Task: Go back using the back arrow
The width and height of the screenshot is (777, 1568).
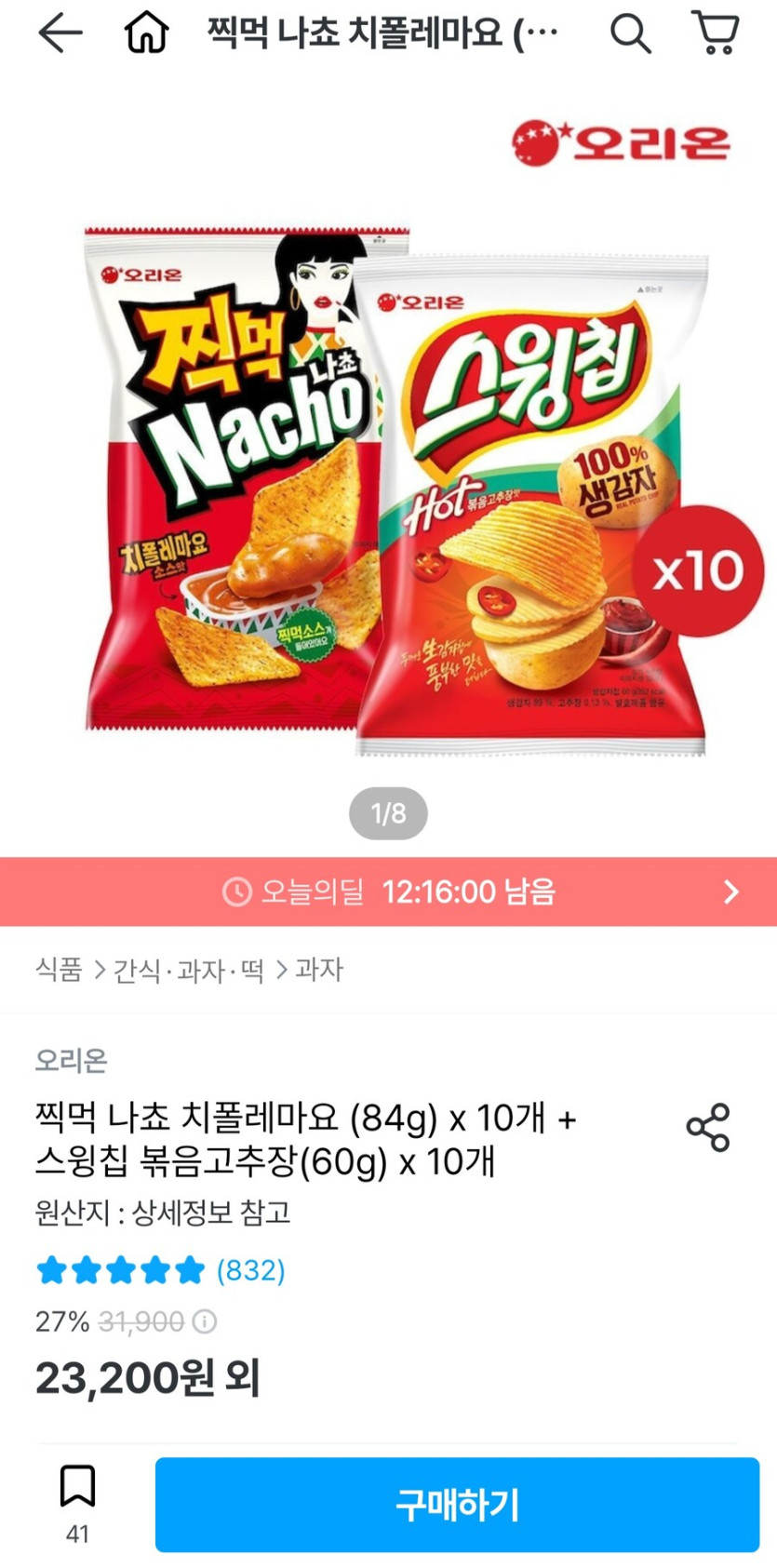Action: pyautogui.click(x=58, y=33)
